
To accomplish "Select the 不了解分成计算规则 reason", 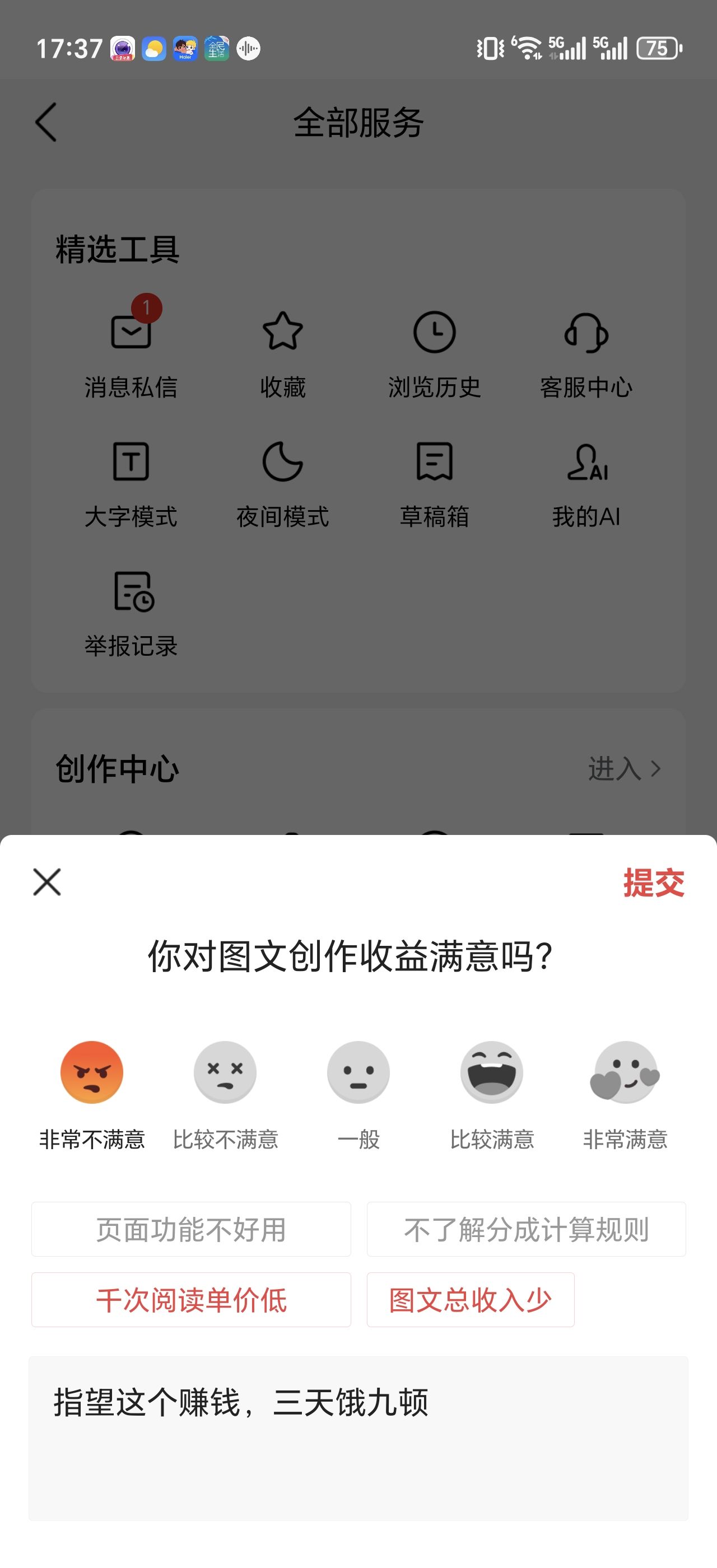I will pyautogui.click(x=527, y=1229).
